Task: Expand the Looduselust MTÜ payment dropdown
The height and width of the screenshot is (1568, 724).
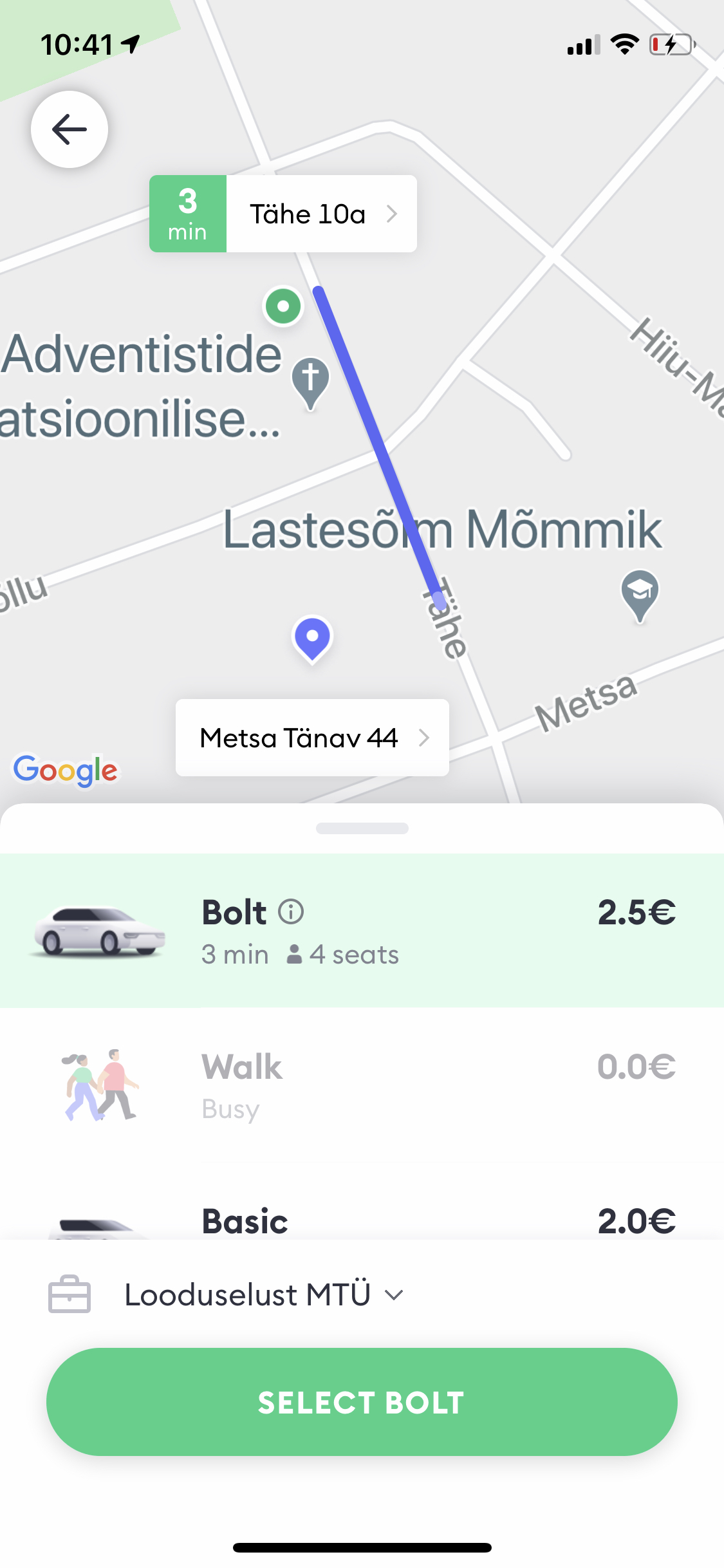Action: point(264,1295)
